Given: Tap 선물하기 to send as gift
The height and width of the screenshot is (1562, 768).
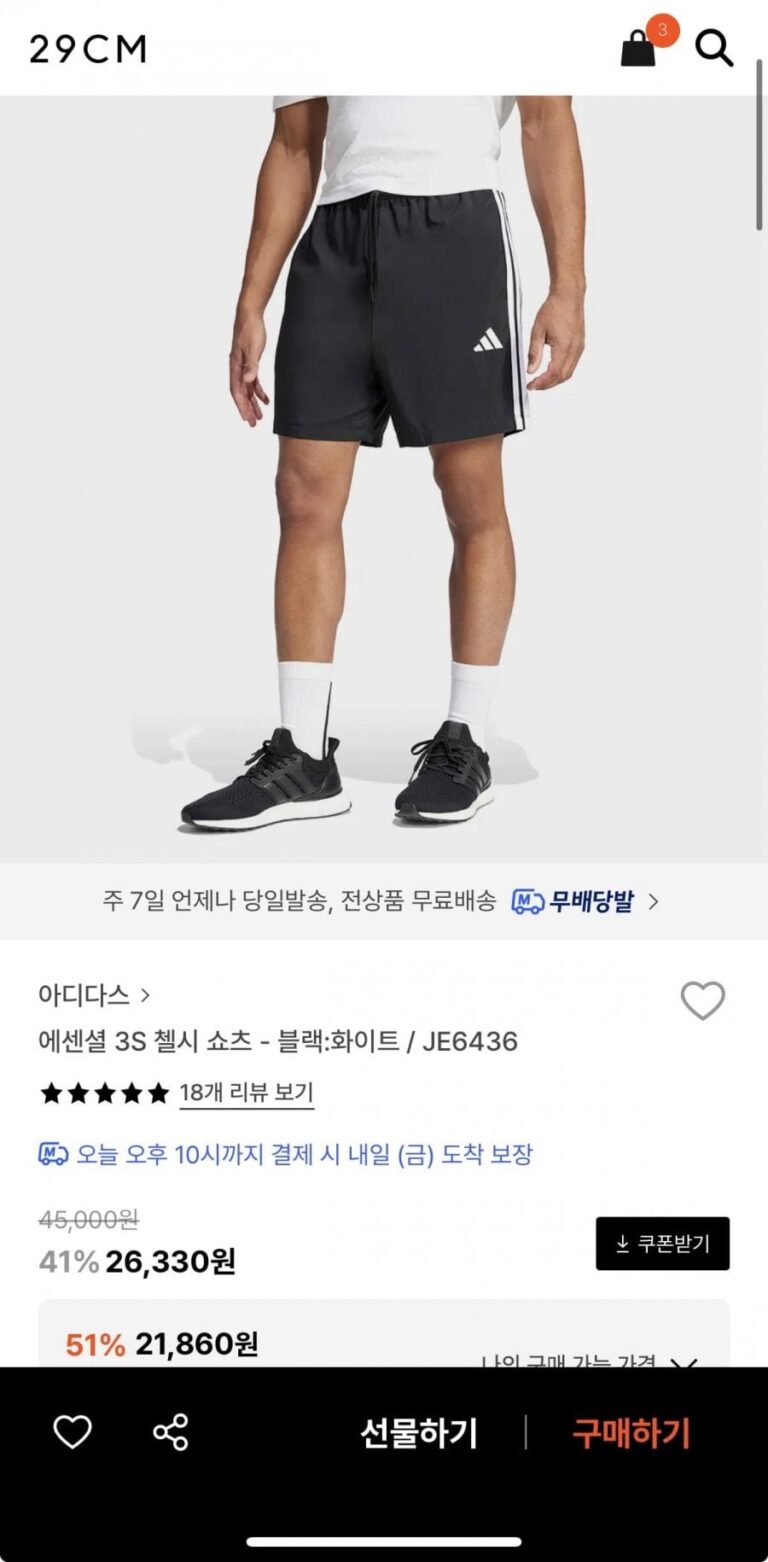Looking at the screenshot, I should coord(419,1433).
